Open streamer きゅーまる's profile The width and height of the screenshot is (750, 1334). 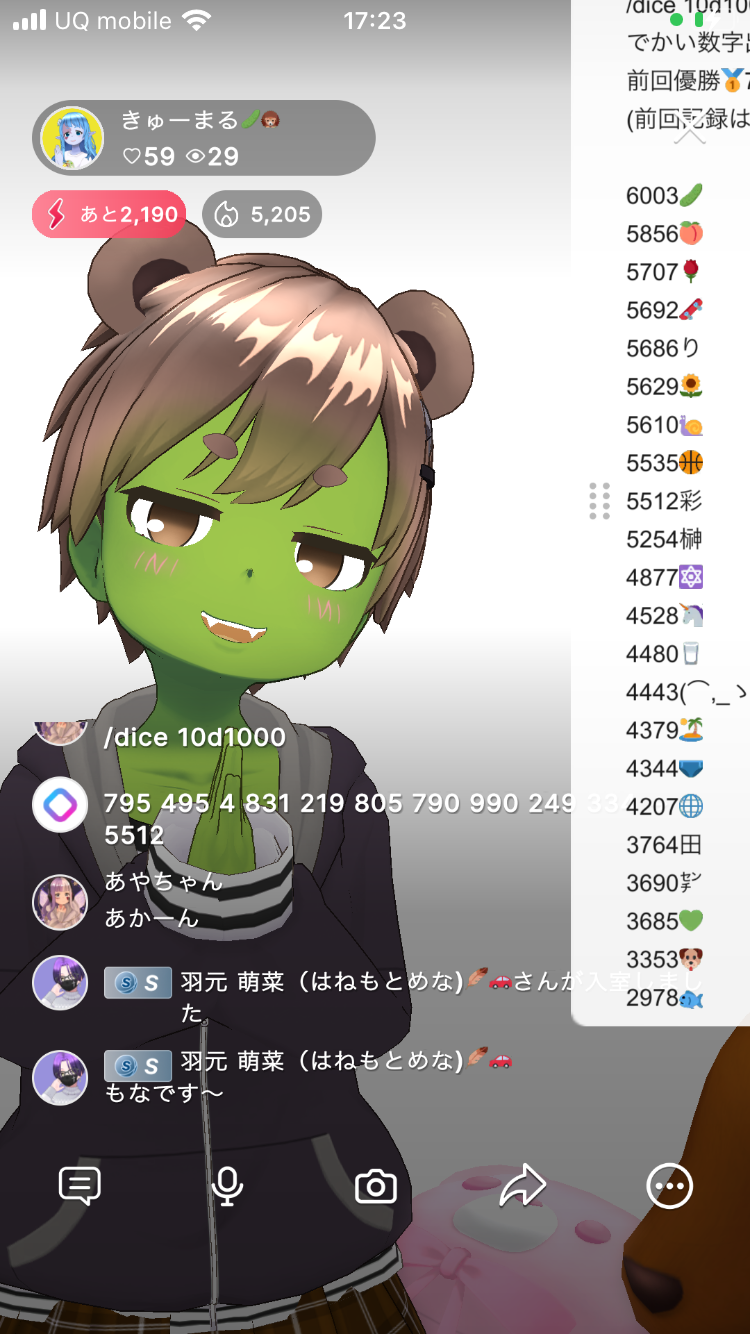coord(72,138)
